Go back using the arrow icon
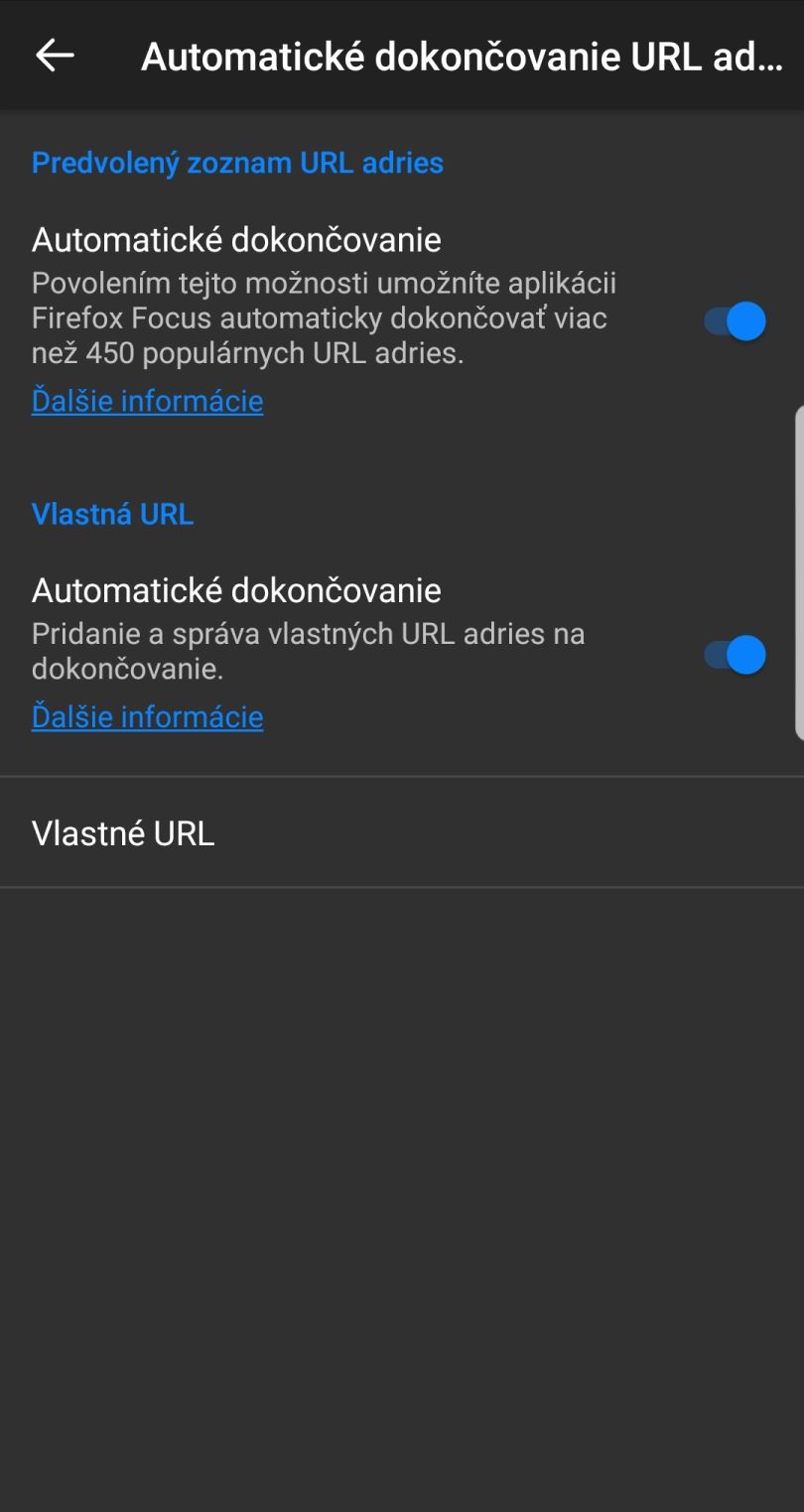The height and width of the screenshot is (1512, 804). click(55, 56)
